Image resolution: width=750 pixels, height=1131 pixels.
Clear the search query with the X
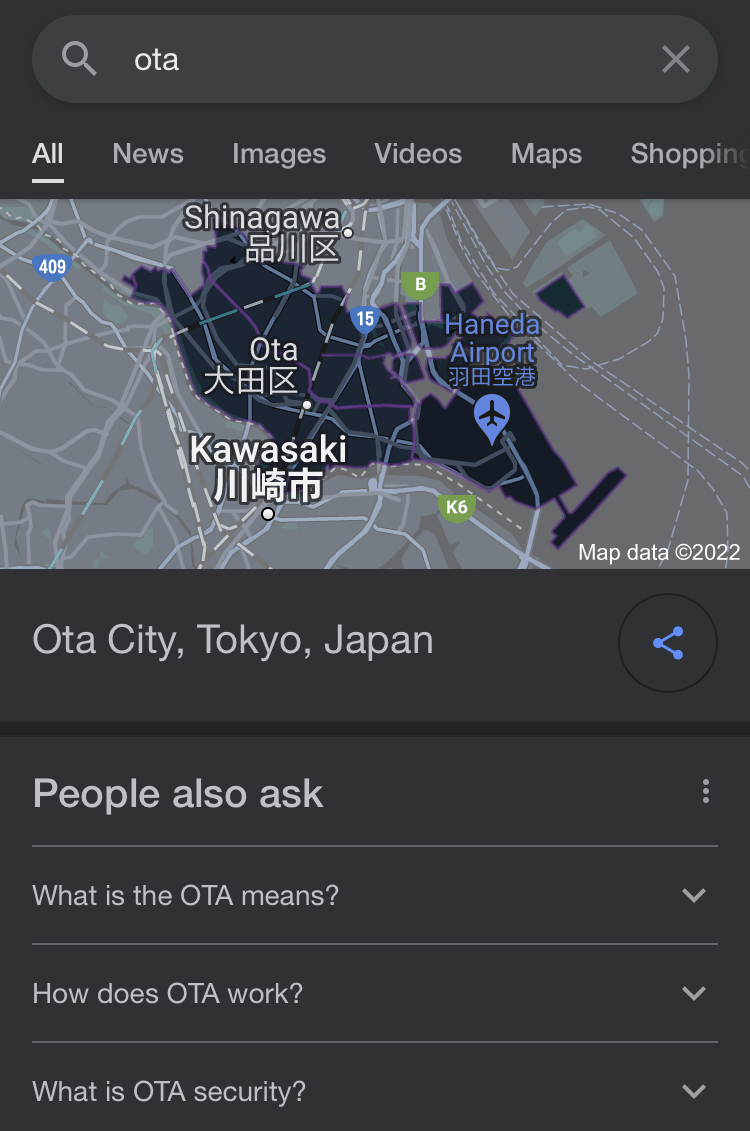click(676, 59)
